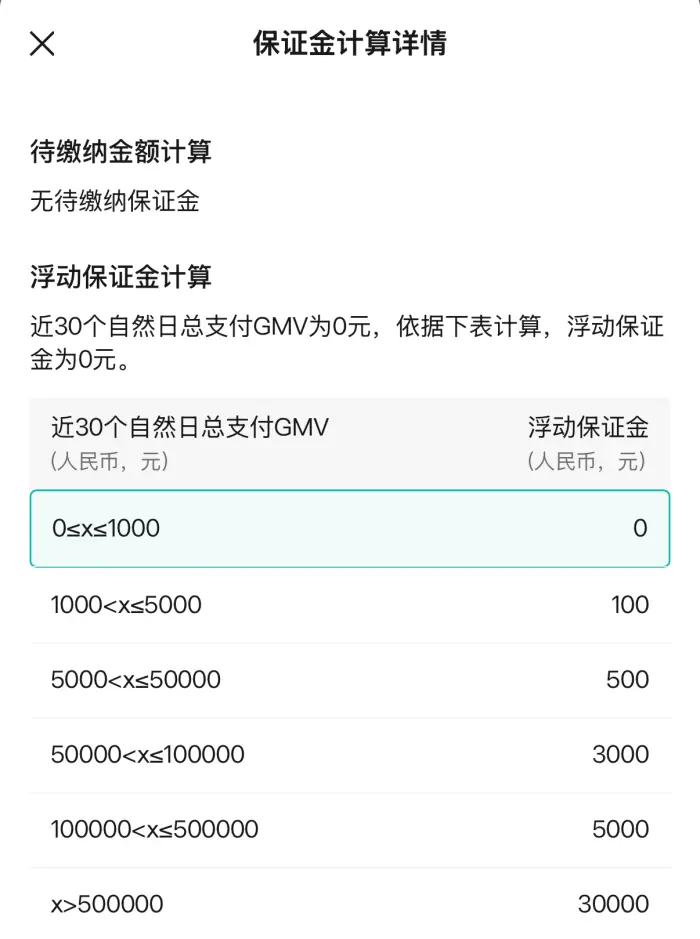
Task: Close the 保证金计算详情 page
Action: click(42, 44)
